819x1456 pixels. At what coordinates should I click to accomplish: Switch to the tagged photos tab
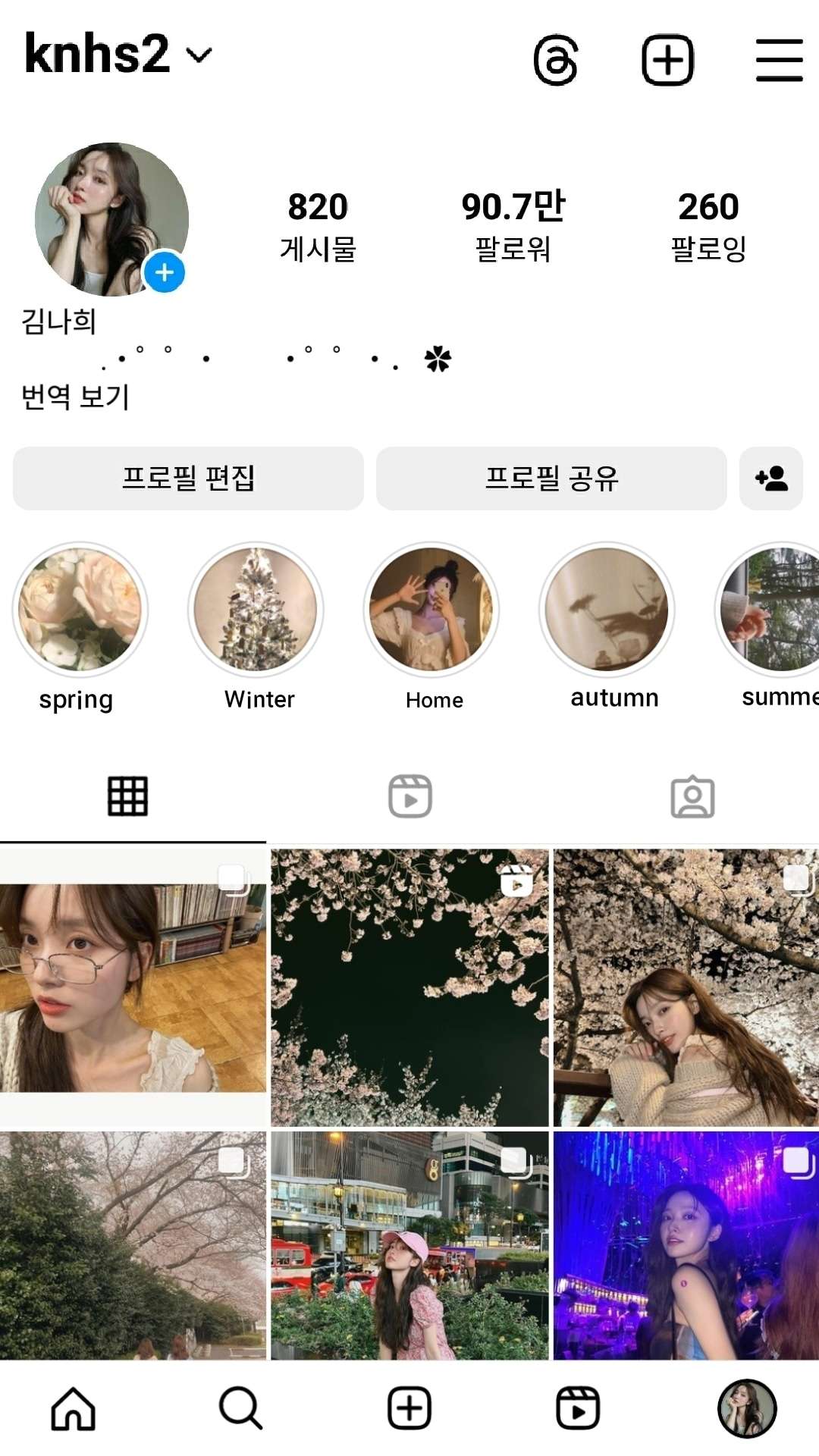(692, 796)
